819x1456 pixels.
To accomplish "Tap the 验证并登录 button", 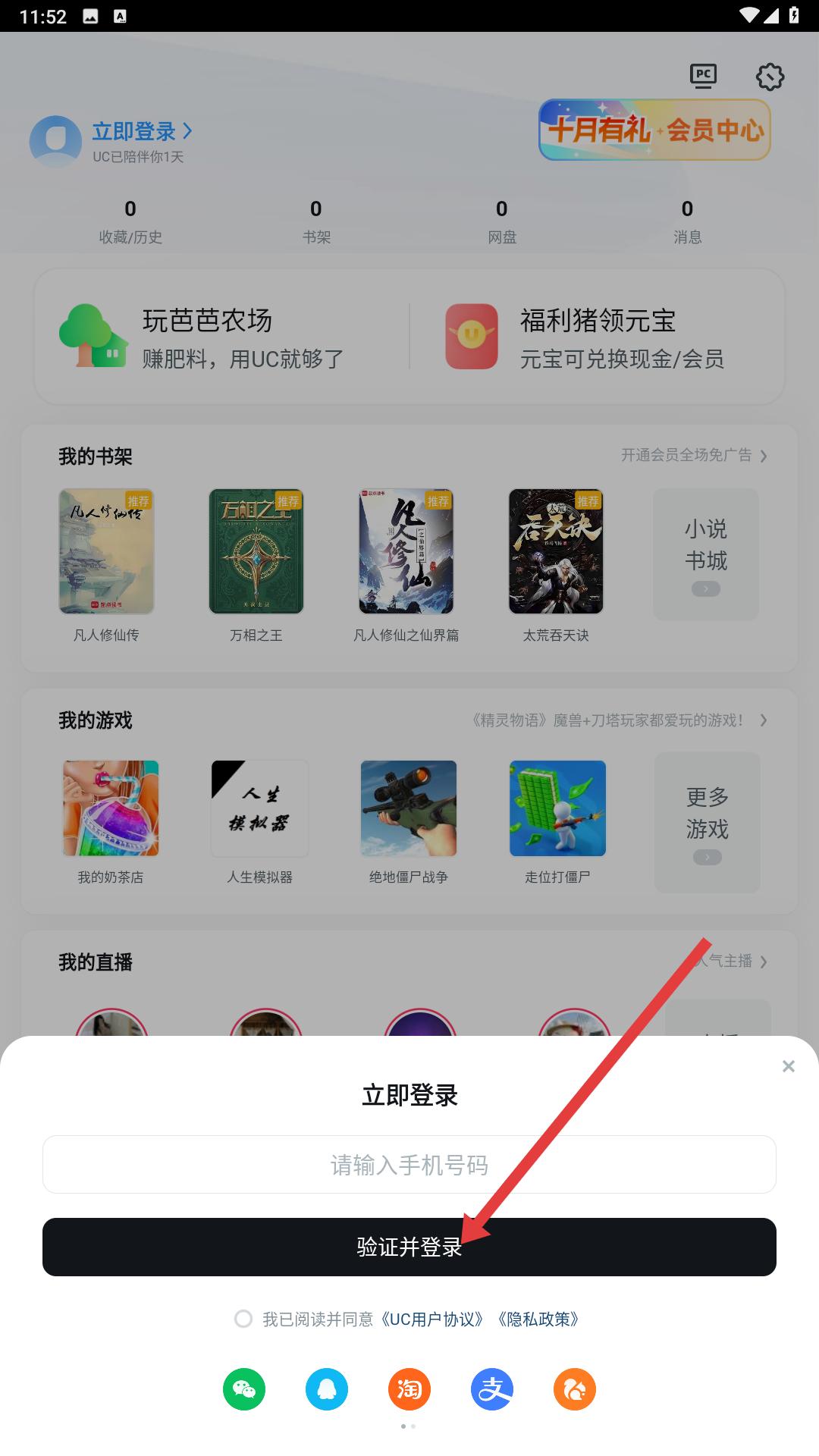I will (x=409, y=1247).
